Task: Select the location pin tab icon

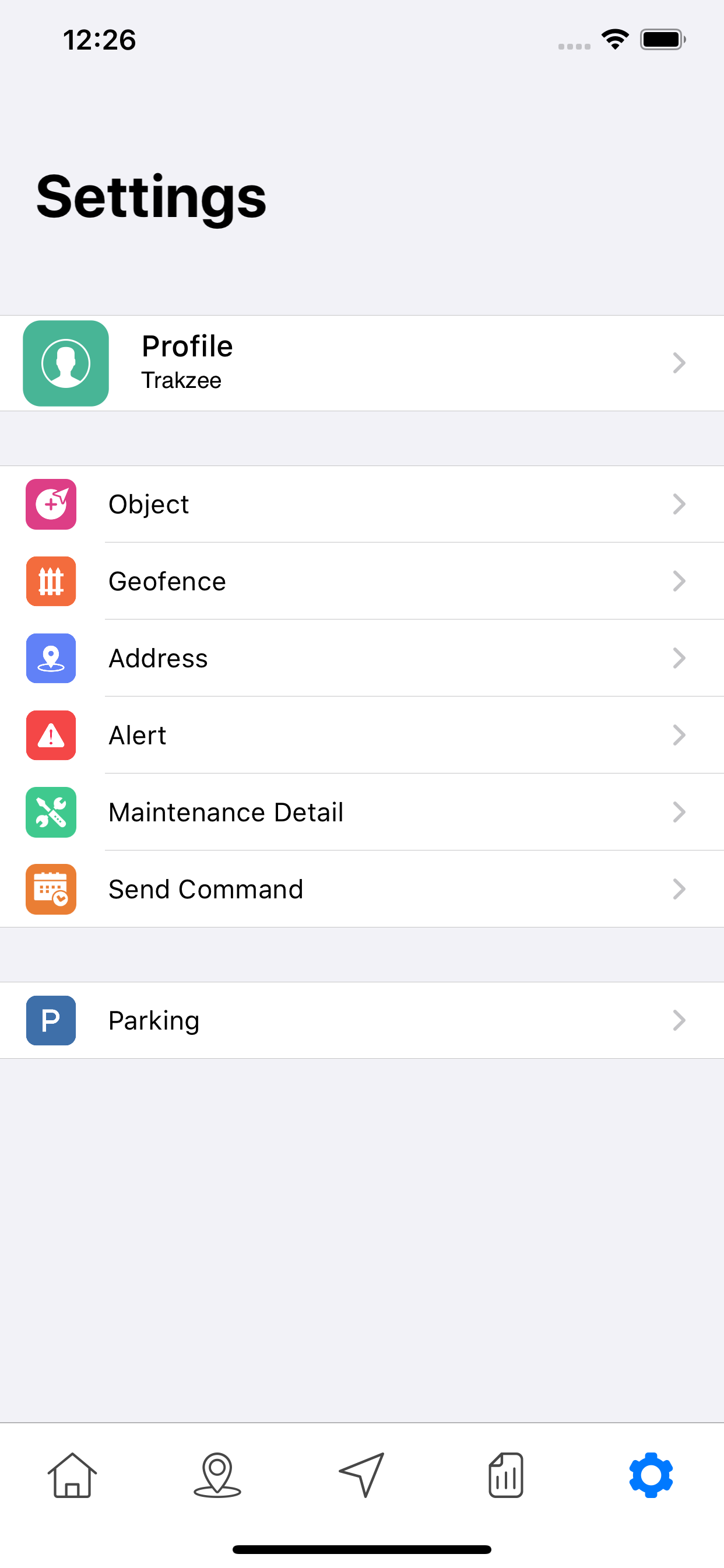Action: (217, 1475)
